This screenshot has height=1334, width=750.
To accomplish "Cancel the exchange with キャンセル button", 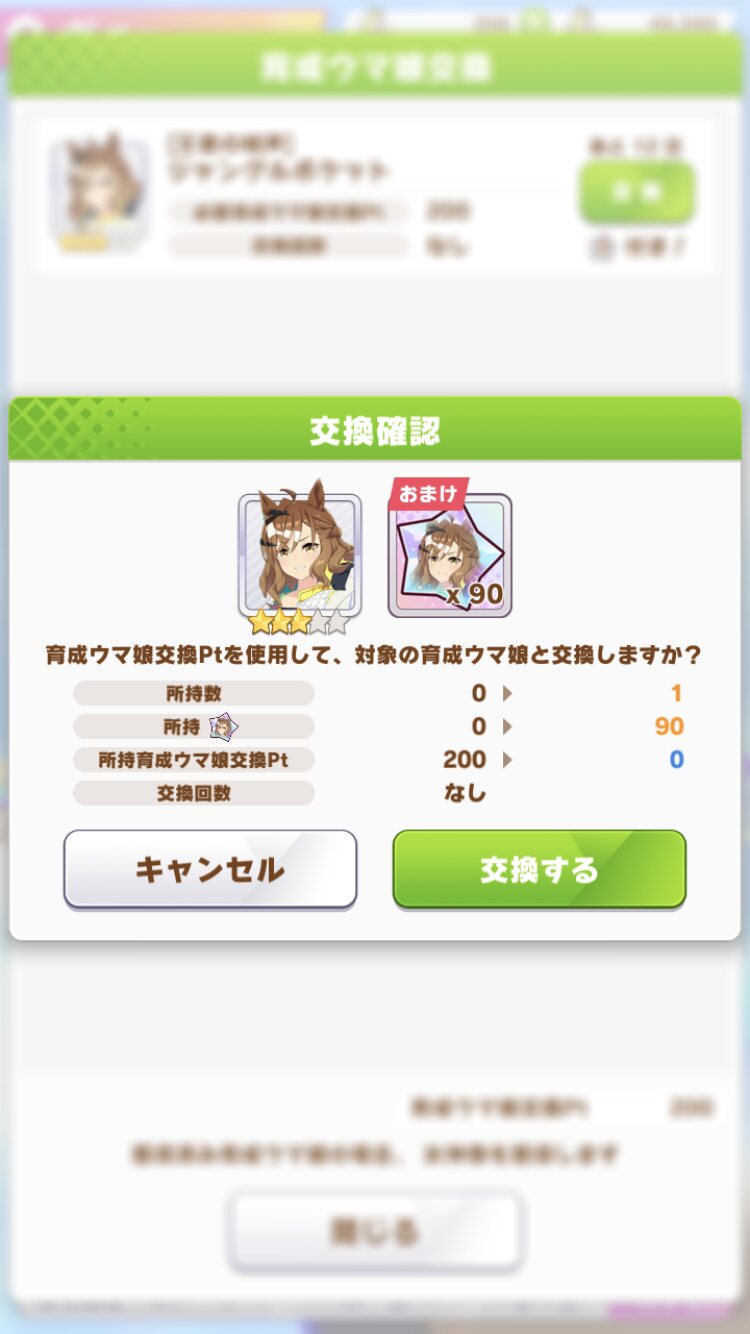I will (210, 868).
